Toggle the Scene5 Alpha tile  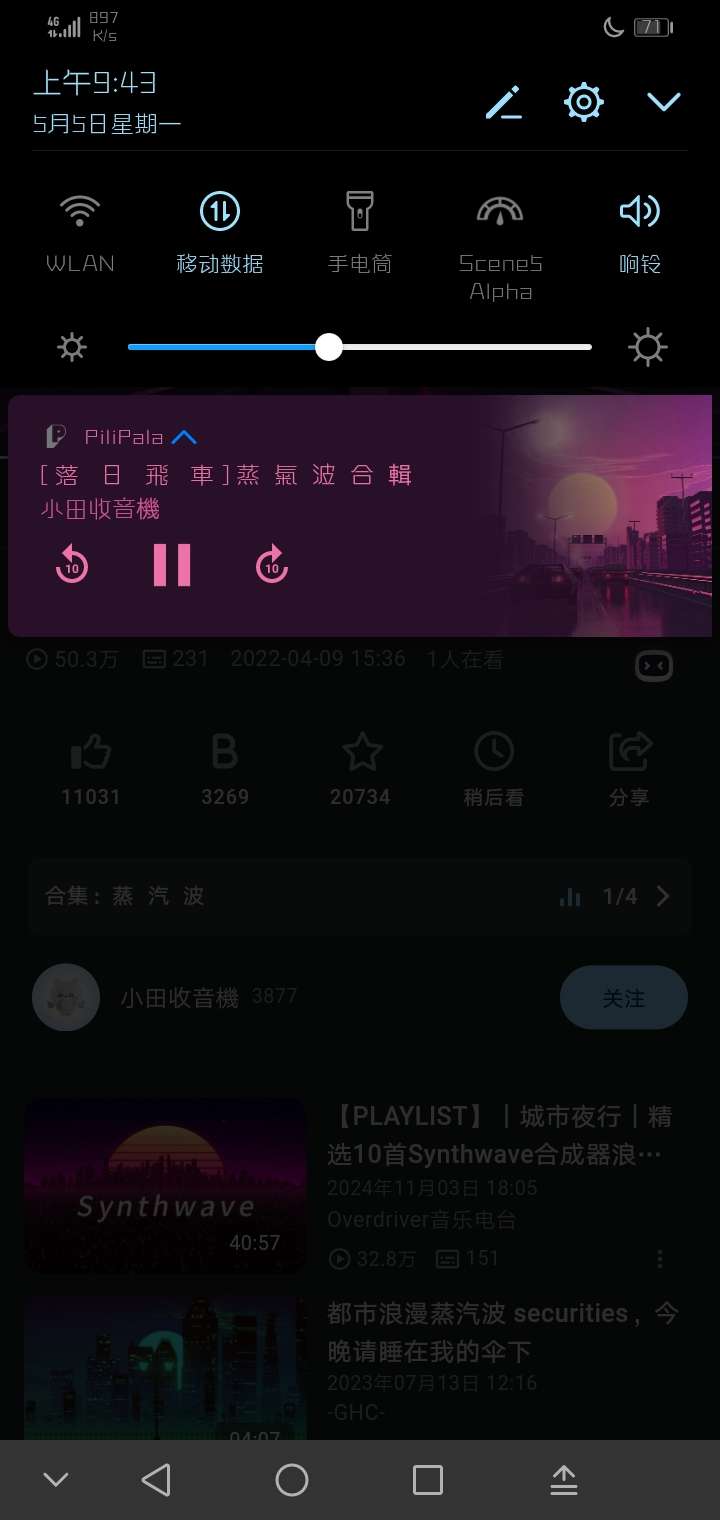click(x=500, y=211)
